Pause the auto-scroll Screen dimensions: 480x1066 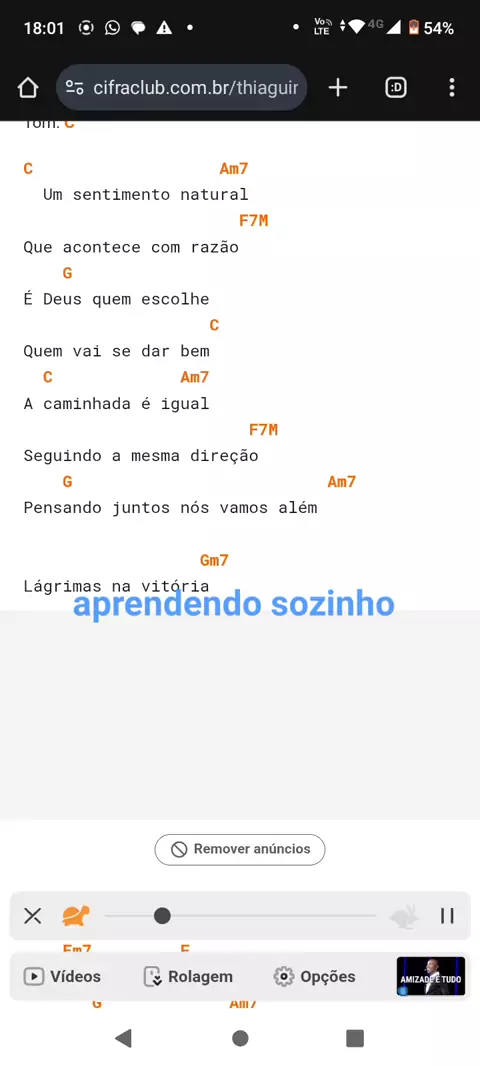447,916
